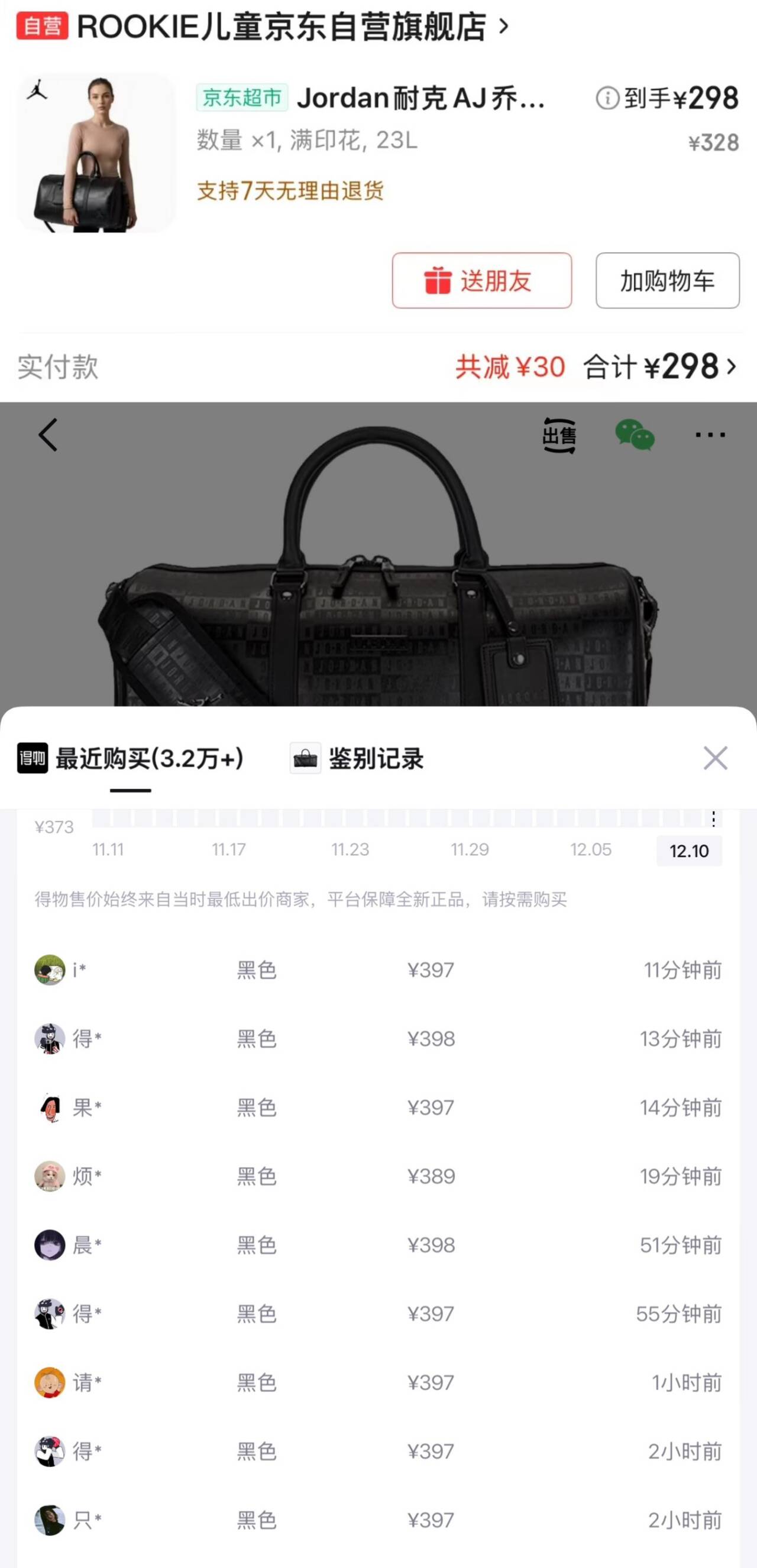The width and height of the screenshot is (757, 1568).
Task: Tap the 送朋友 gift button
Action: click(481, 281)
